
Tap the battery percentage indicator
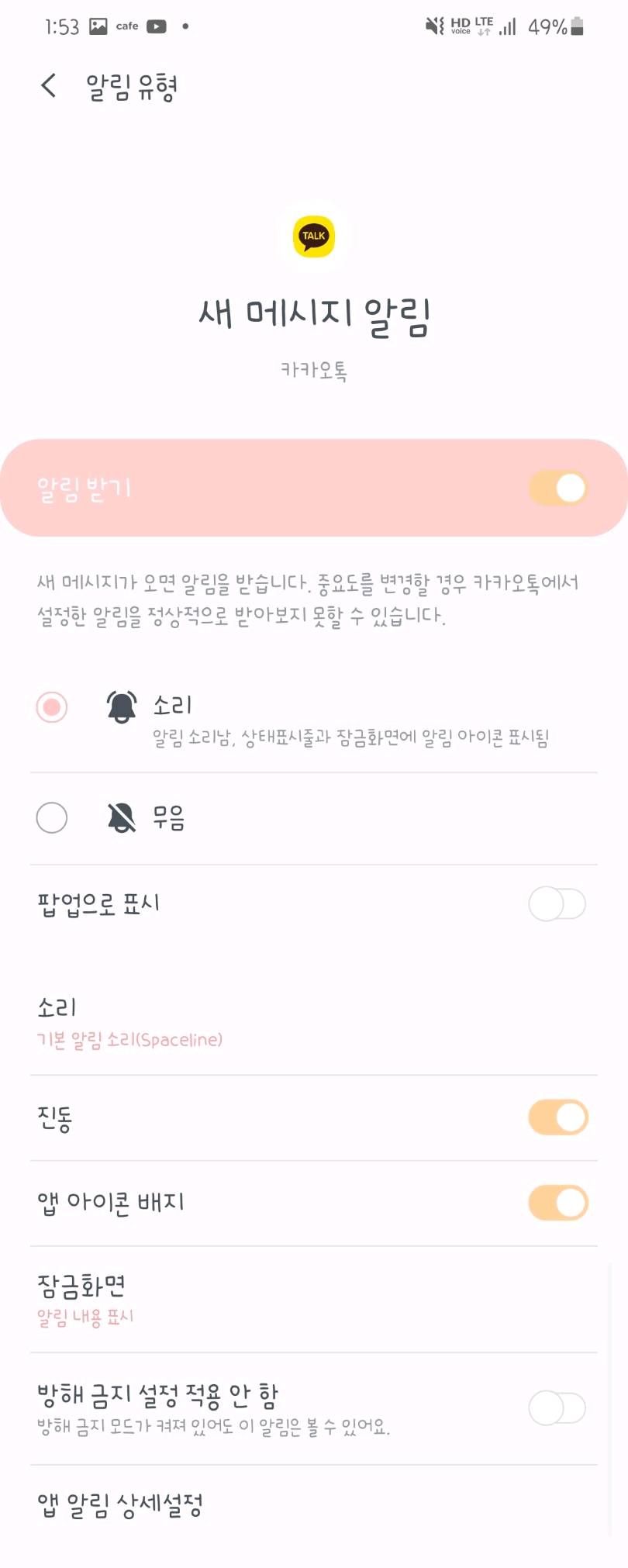547,26
